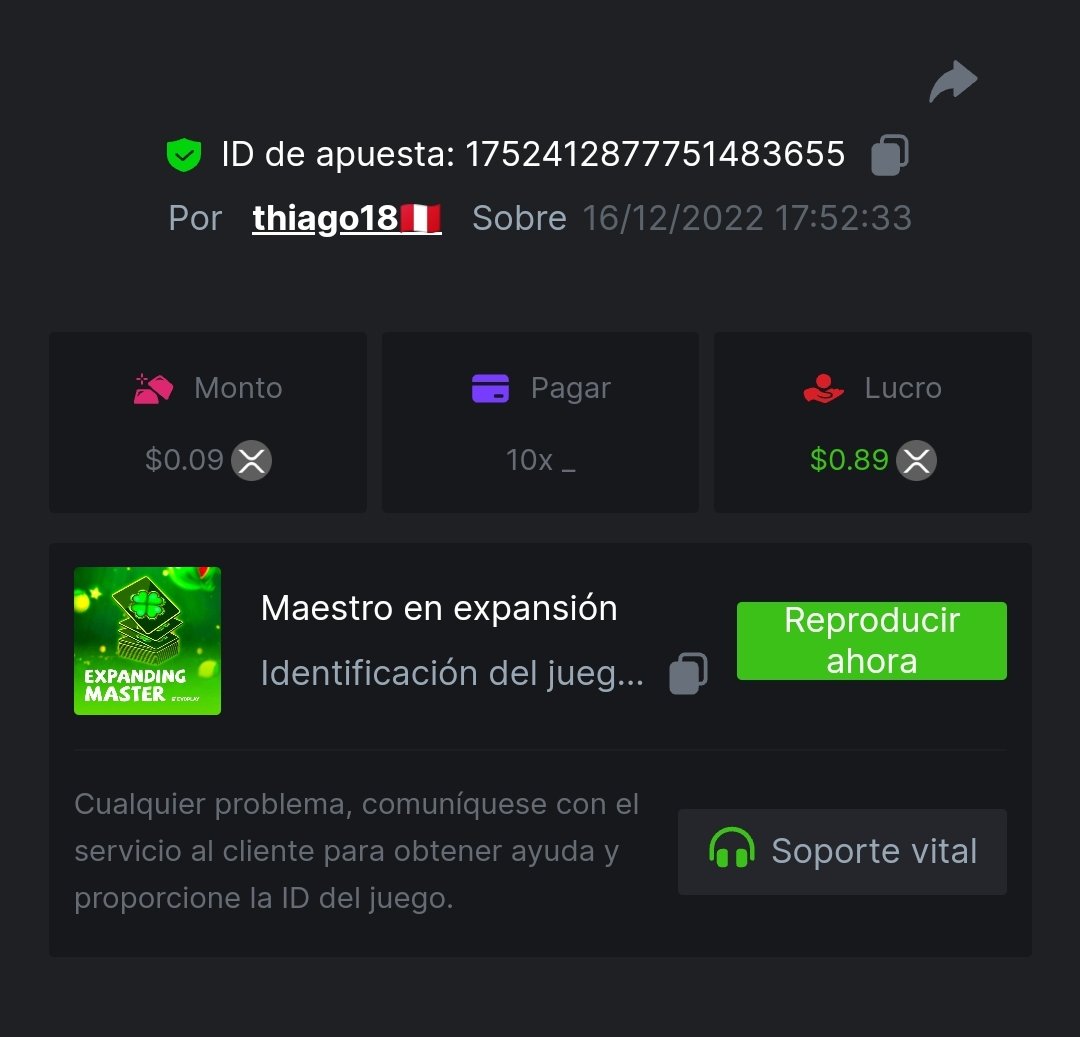Tap the Reproducir ahora button
The width and height of the screenshot is (1080, 1037).
coord(871,641)
